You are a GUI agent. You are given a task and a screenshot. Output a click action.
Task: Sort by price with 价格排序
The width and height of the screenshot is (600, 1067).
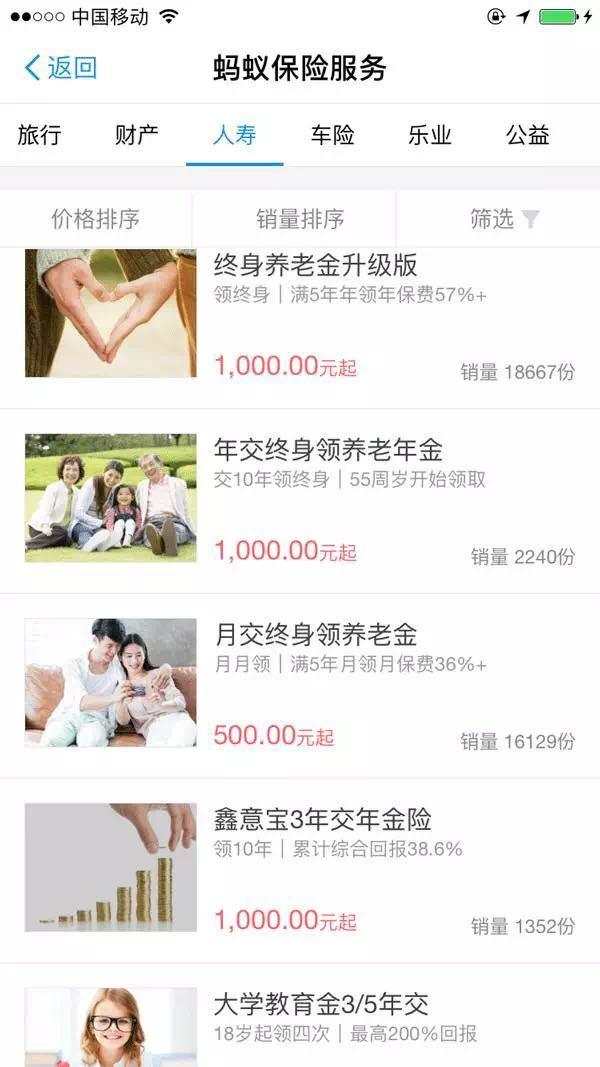click(x=96, y=219)
